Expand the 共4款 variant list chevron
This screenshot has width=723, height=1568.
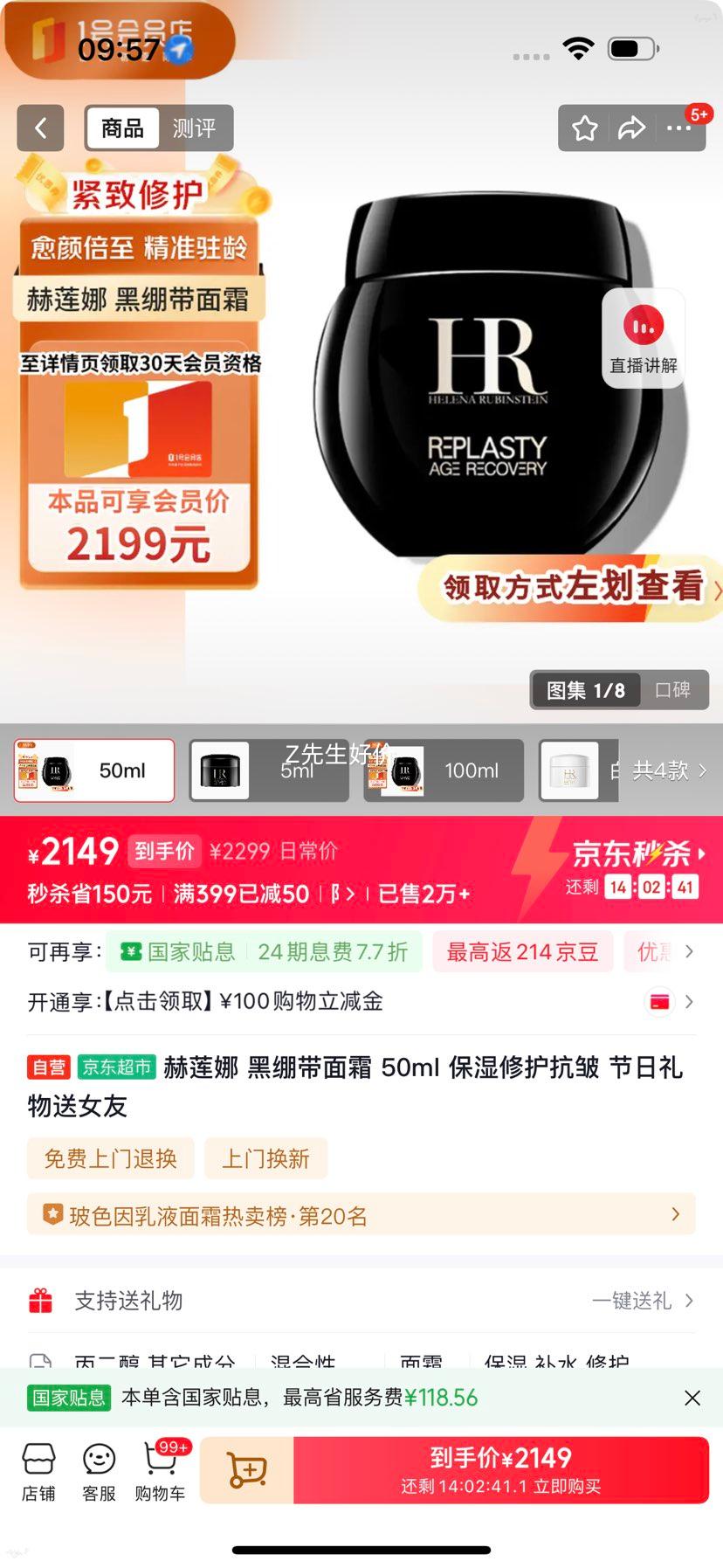pos(703,770)
